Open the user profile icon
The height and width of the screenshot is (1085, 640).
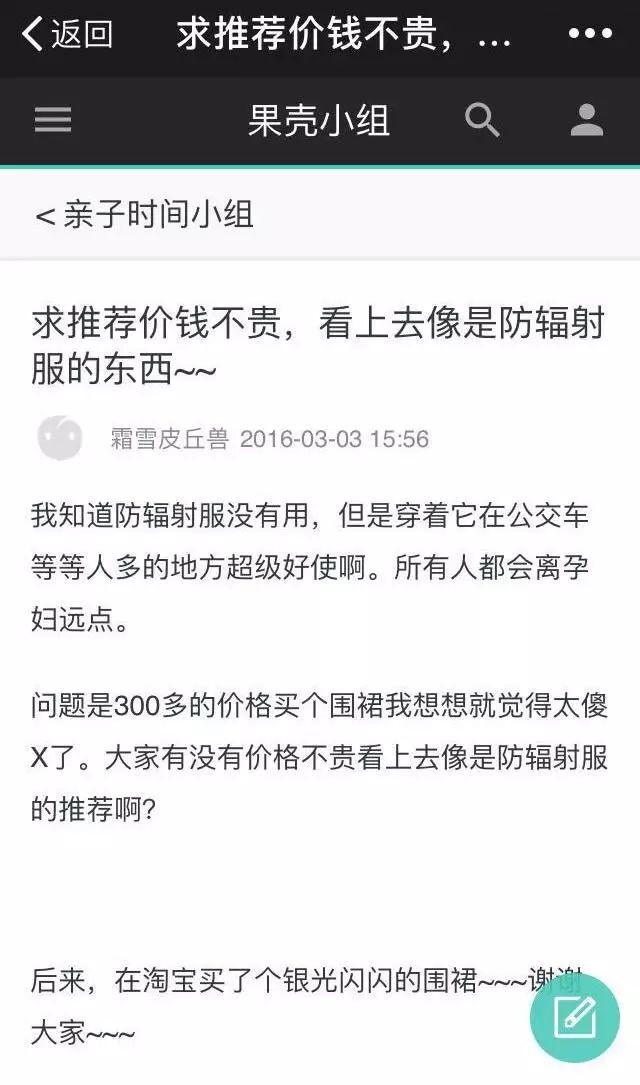[587, 121]
